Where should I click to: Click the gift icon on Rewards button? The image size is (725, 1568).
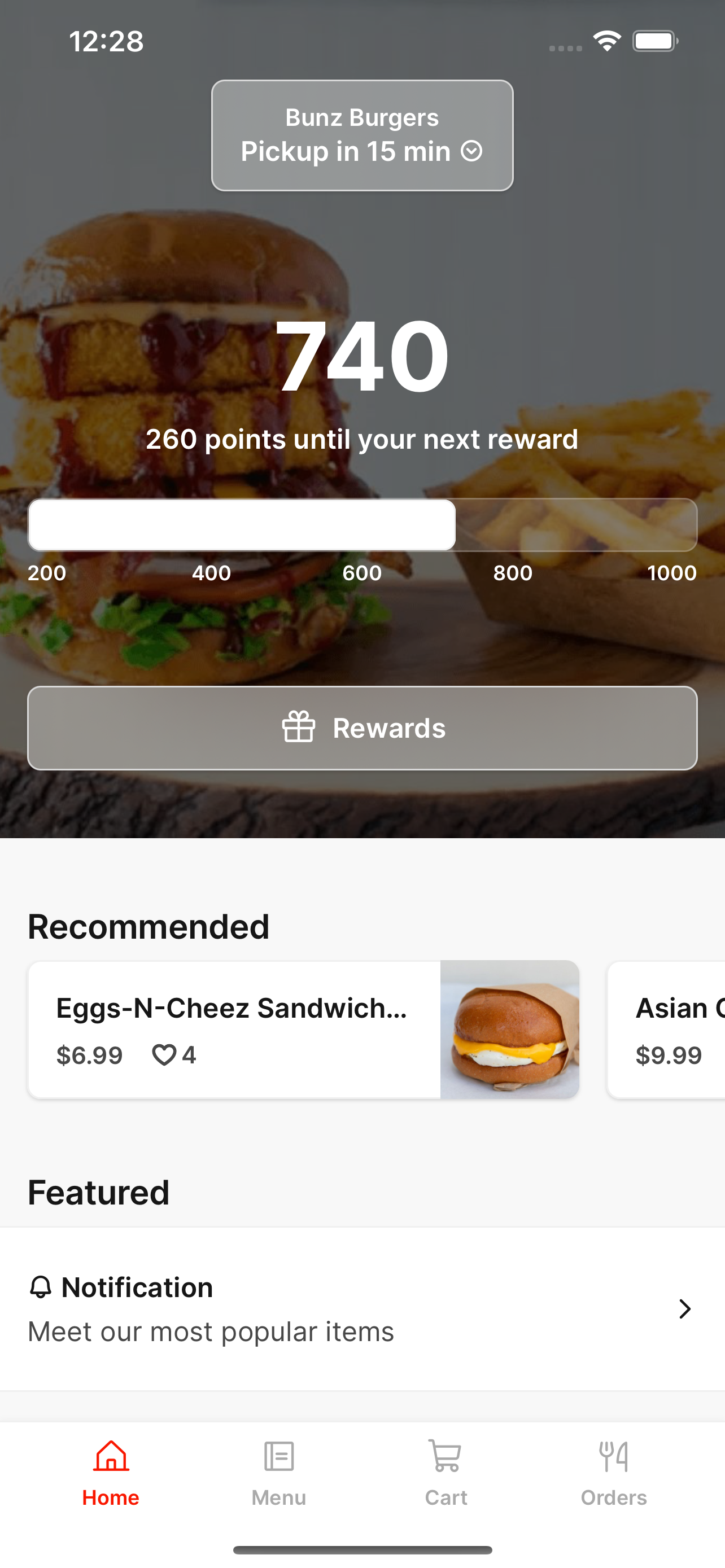coord(298,728)
